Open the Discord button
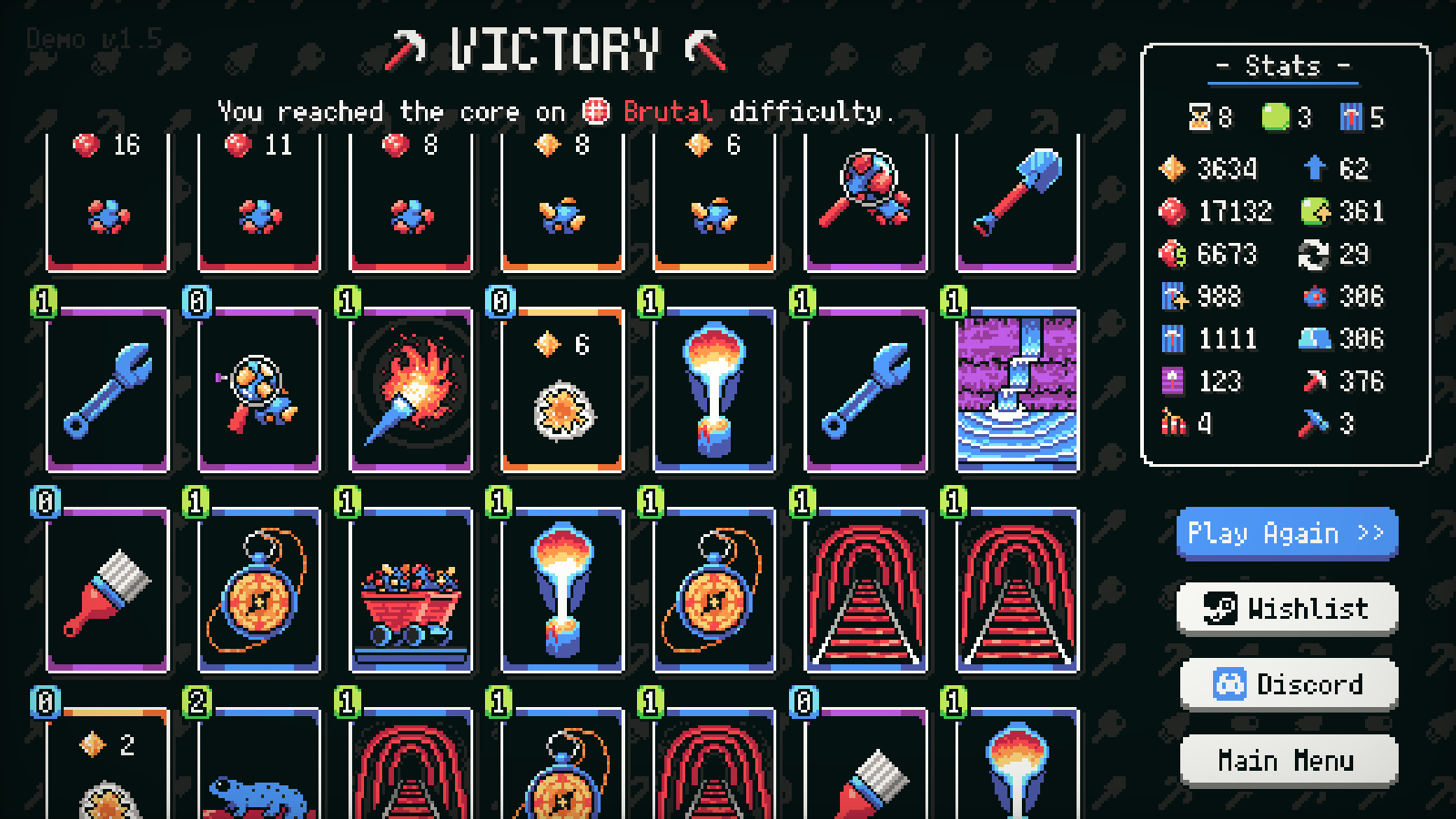The width and height of the screenshot is (1456, 819). click(x=1288, y=684)
